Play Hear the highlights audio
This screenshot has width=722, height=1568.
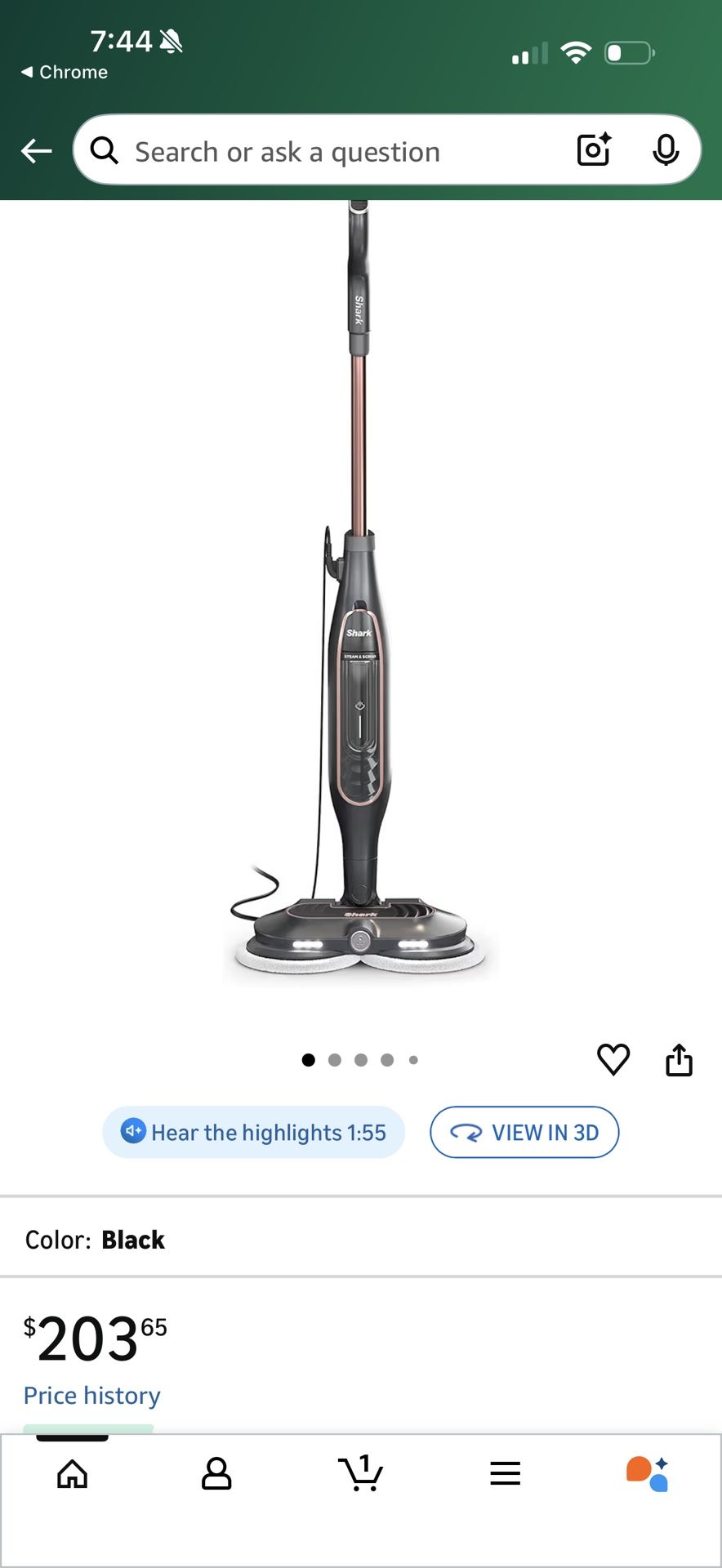[254, 1133]
